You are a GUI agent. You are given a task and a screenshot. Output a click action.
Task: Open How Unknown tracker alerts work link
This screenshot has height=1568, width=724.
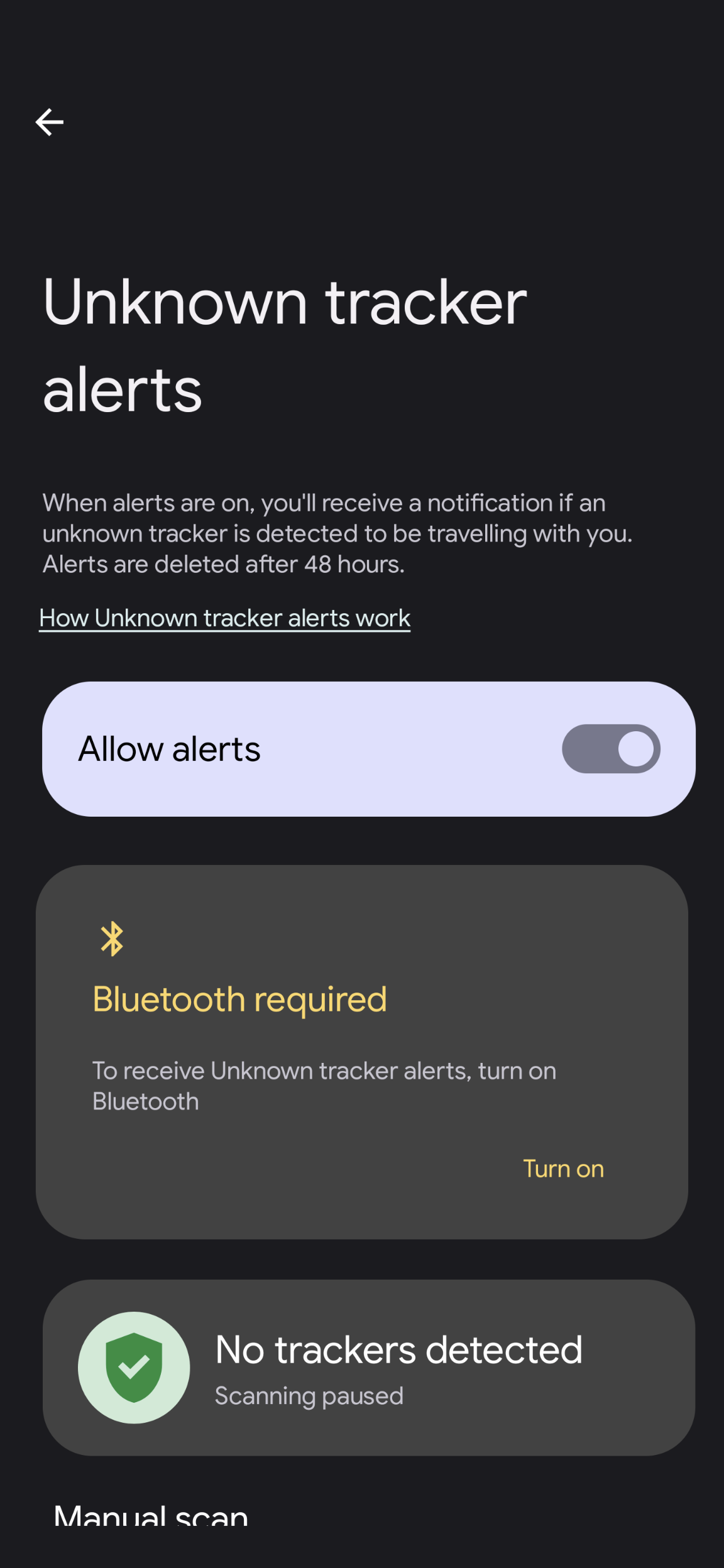[224, 618]
